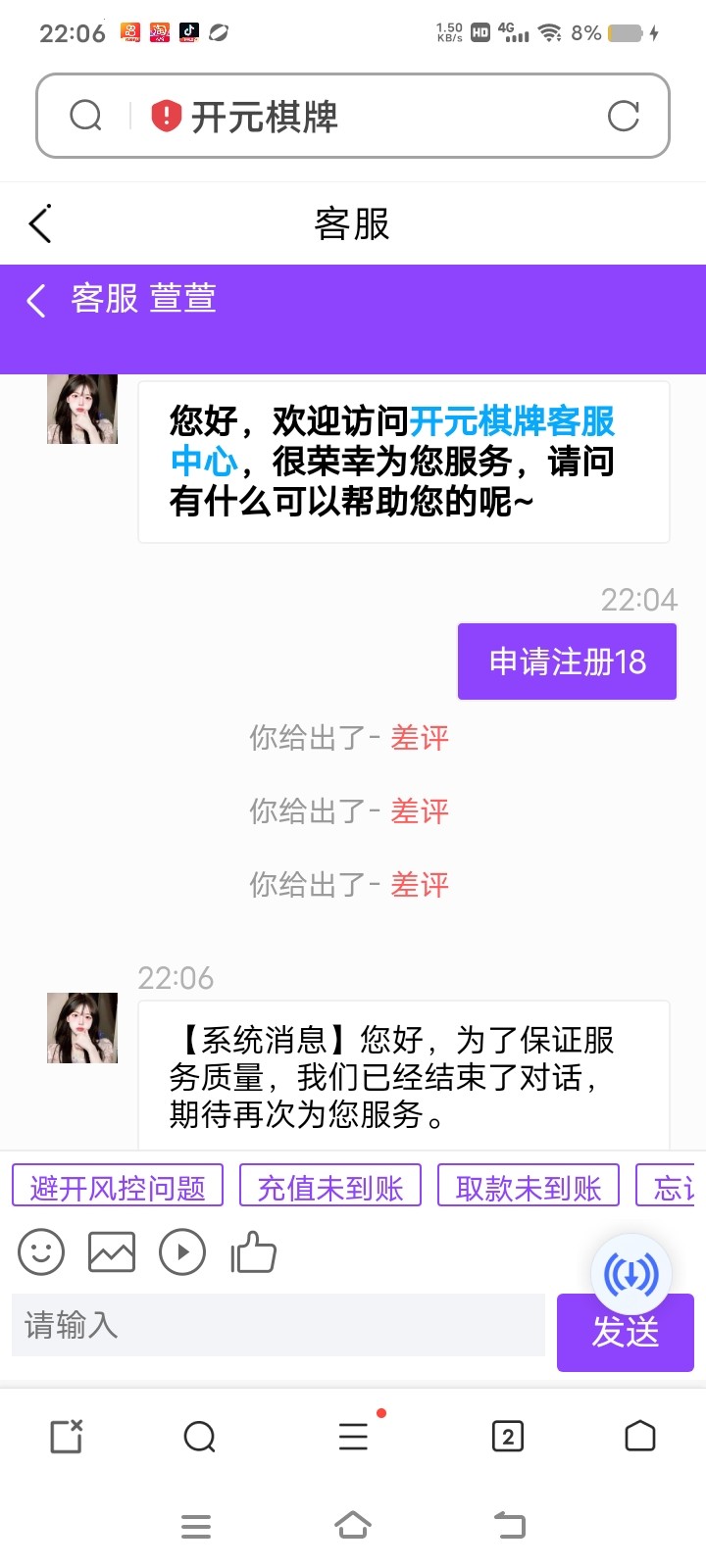Screen dimensions: 706x1568
Task: Open browser search from the bottom toolbar
Action: click(x=200, y=1437)
